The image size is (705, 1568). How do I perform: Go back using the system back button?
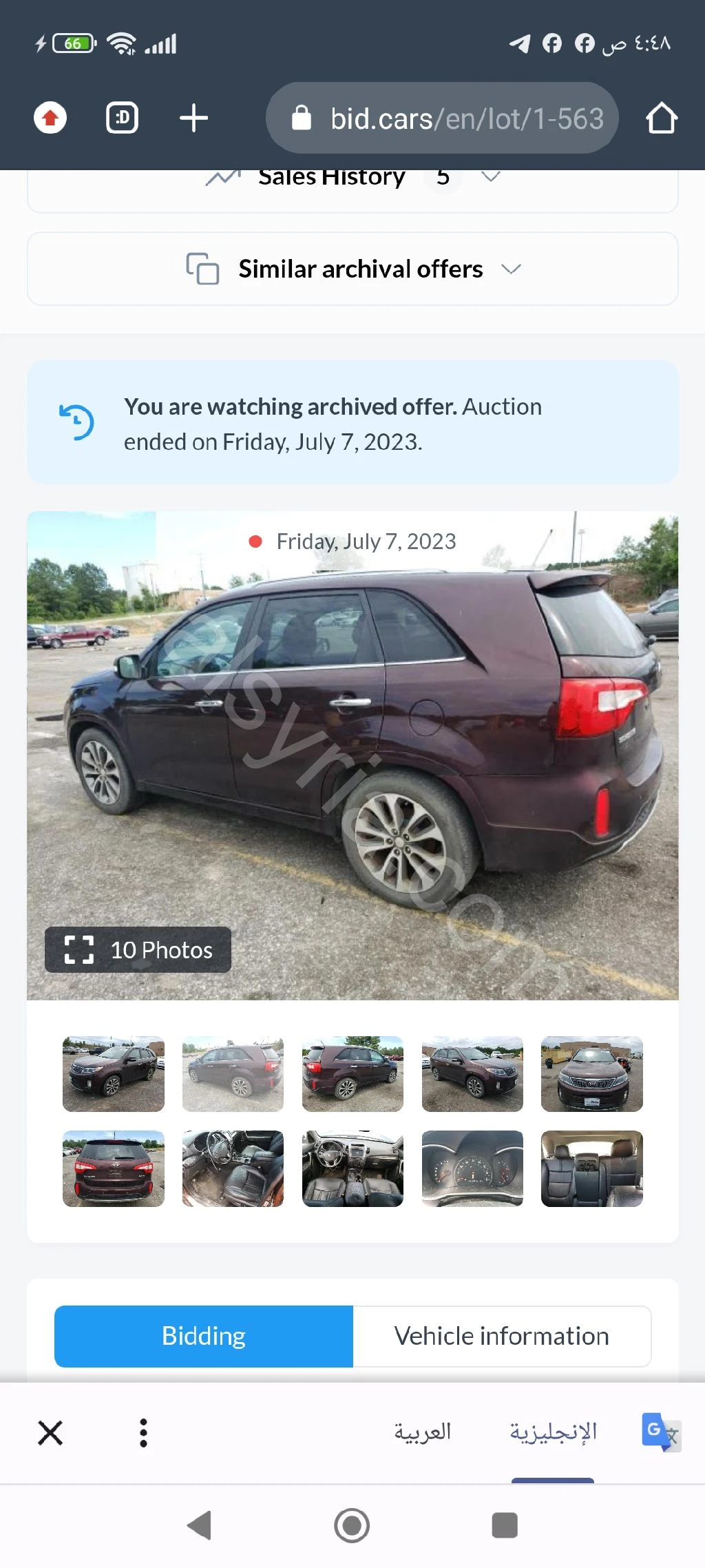point(200,1525)
